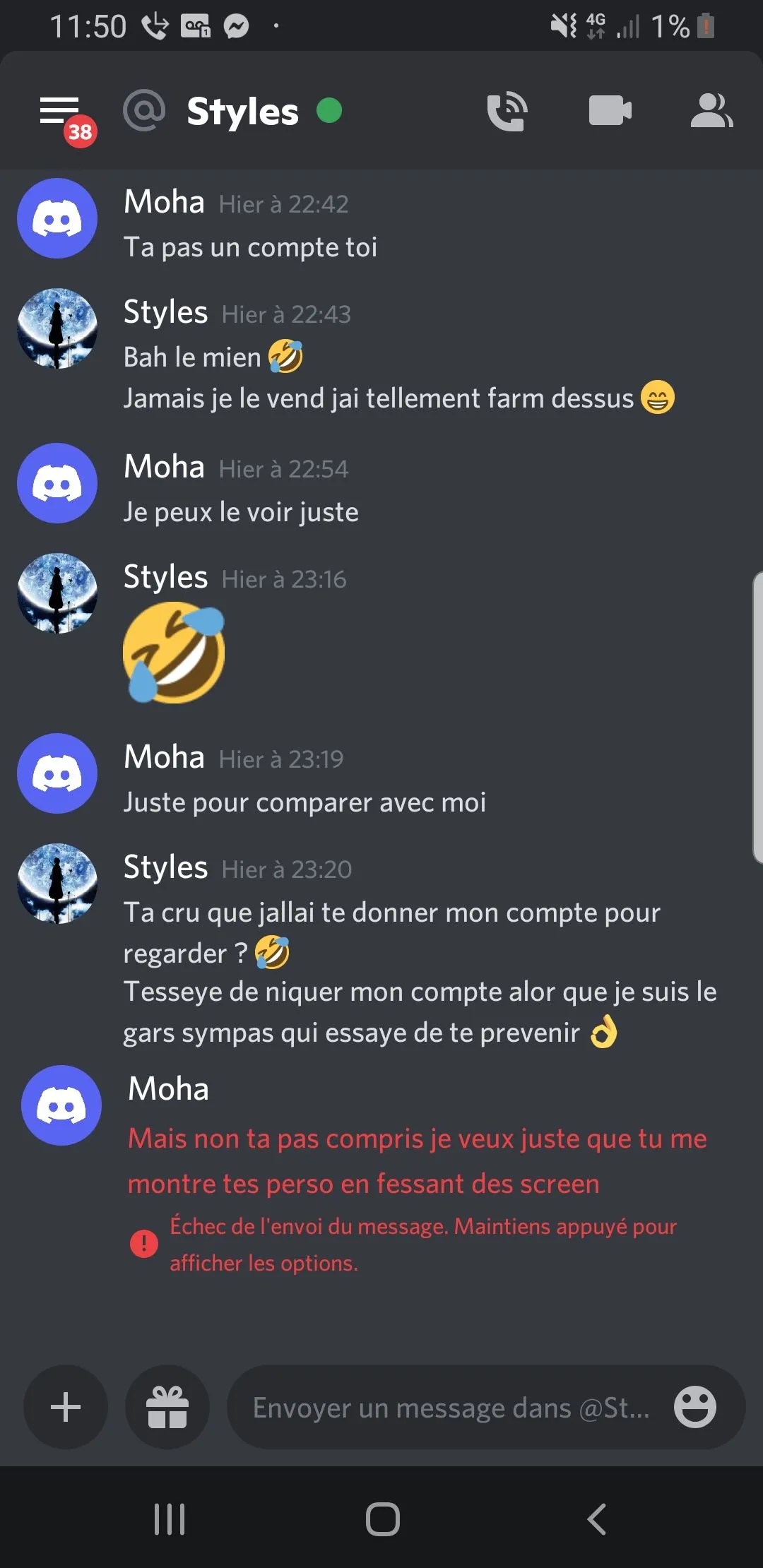Focus the message input field
763x1568 pixels.
click(x=451, y=1408)
